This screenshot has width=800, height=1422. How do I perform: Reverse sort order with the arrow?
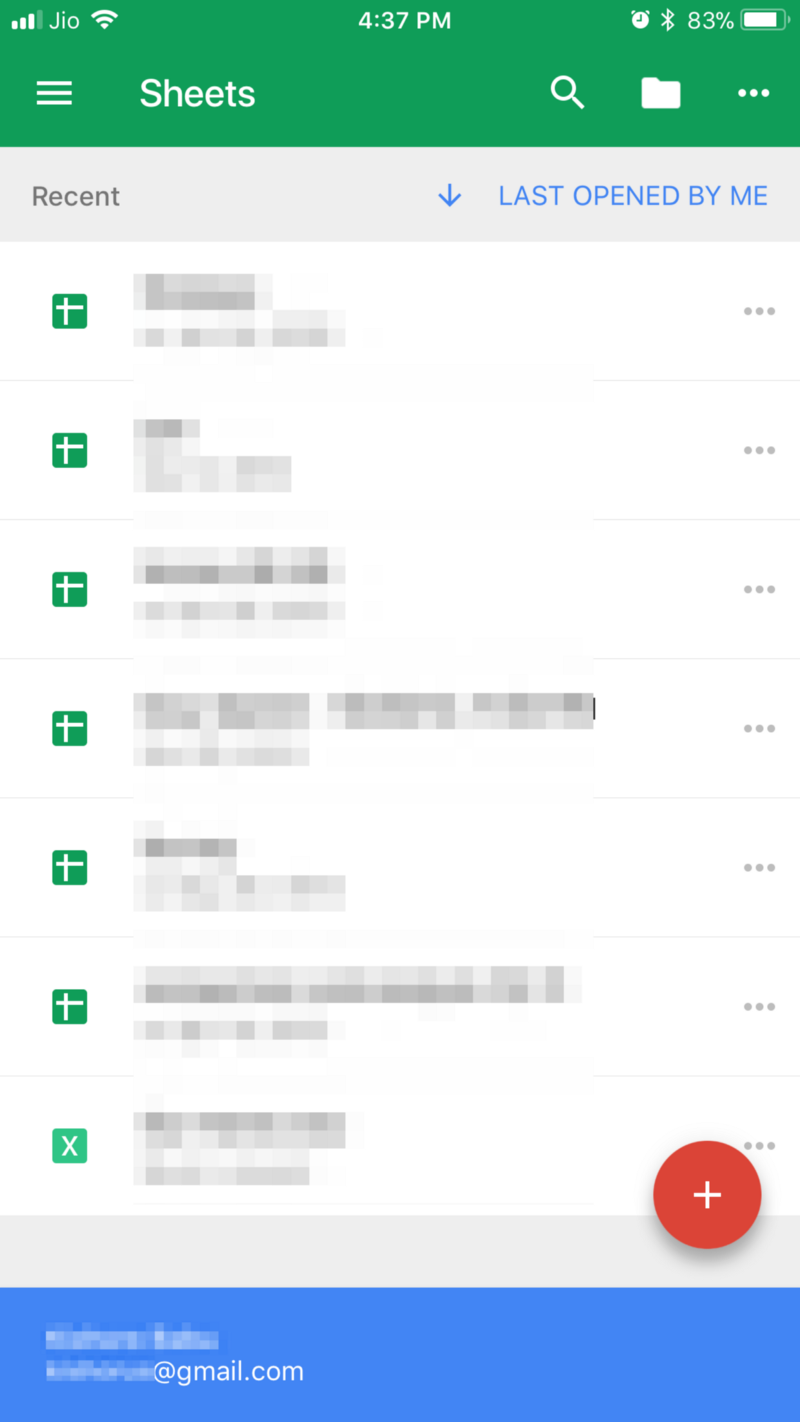point(450,196)
